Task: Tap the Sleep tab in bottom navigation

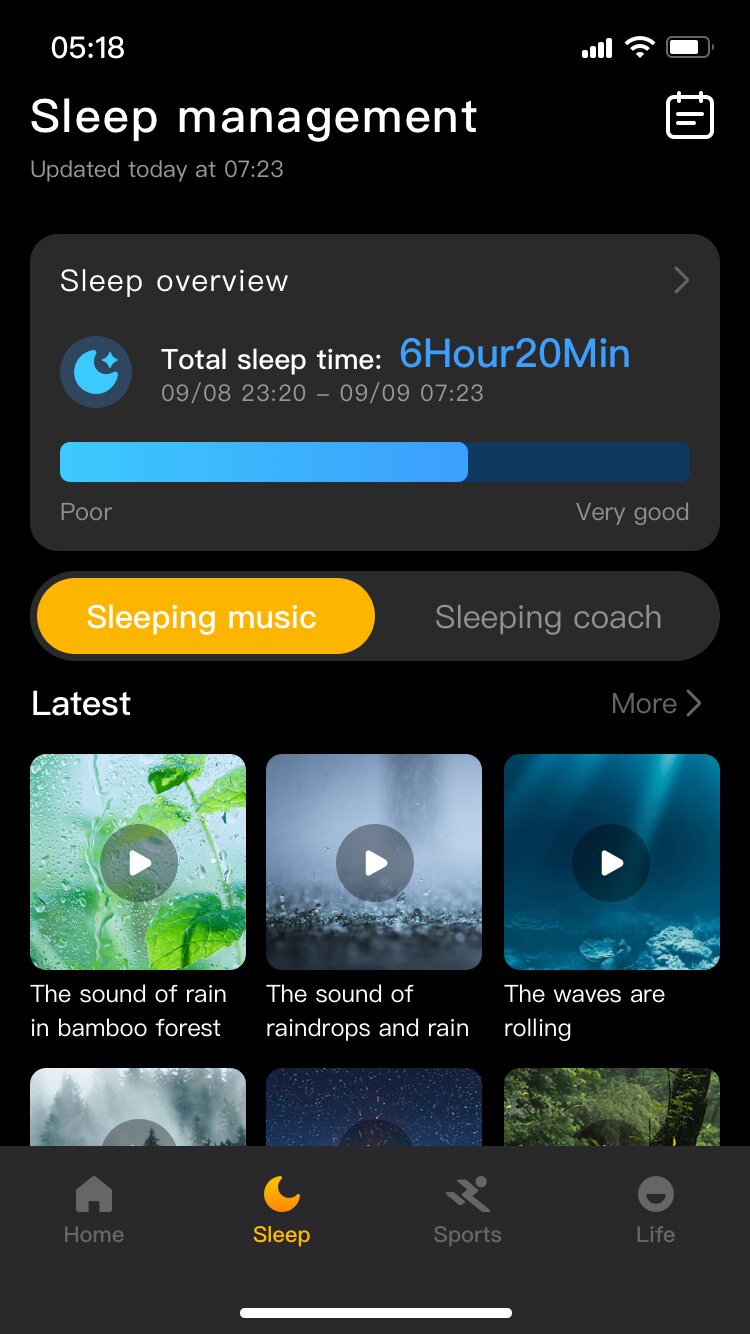Action: (281, 1211)
